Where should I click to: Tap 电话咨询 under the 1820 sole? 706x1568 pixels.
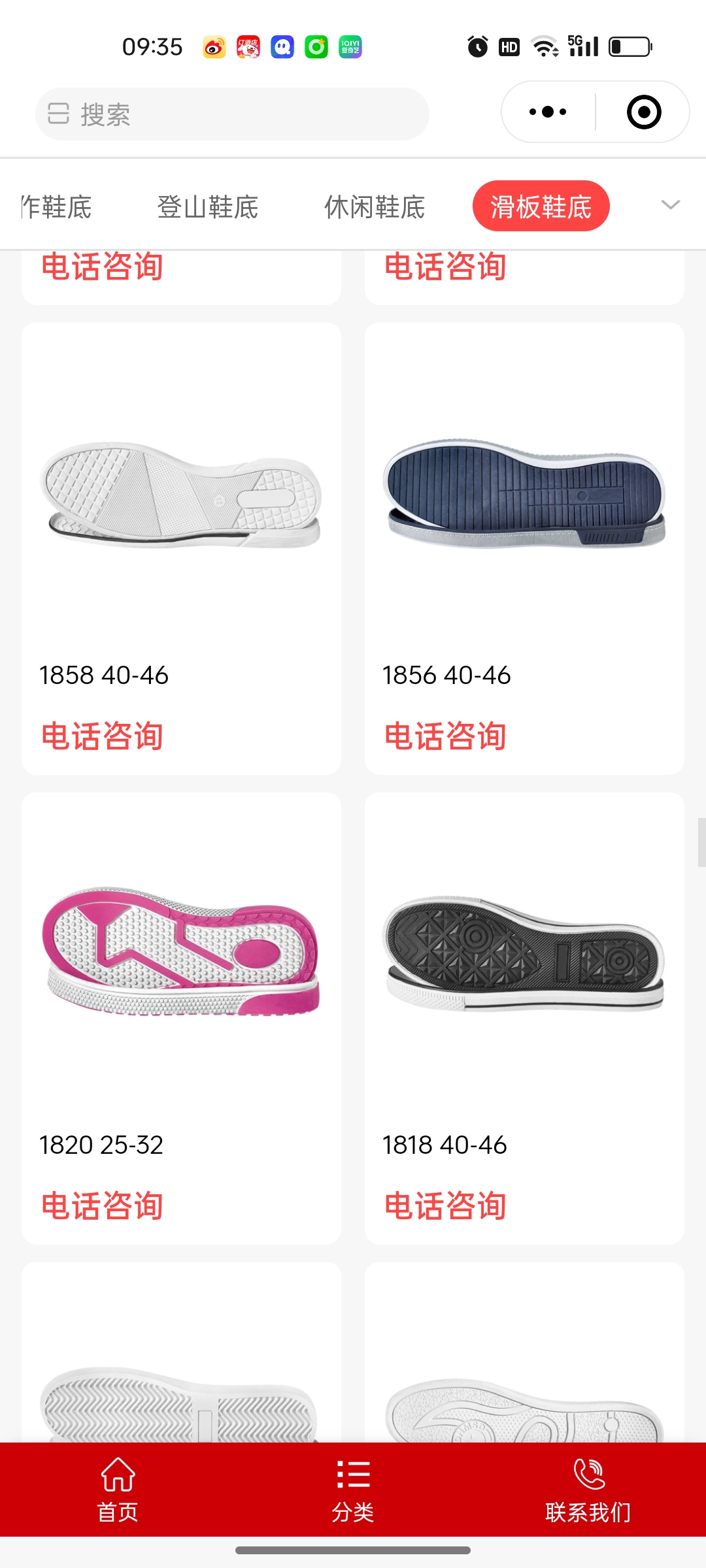click(103, 1205)
